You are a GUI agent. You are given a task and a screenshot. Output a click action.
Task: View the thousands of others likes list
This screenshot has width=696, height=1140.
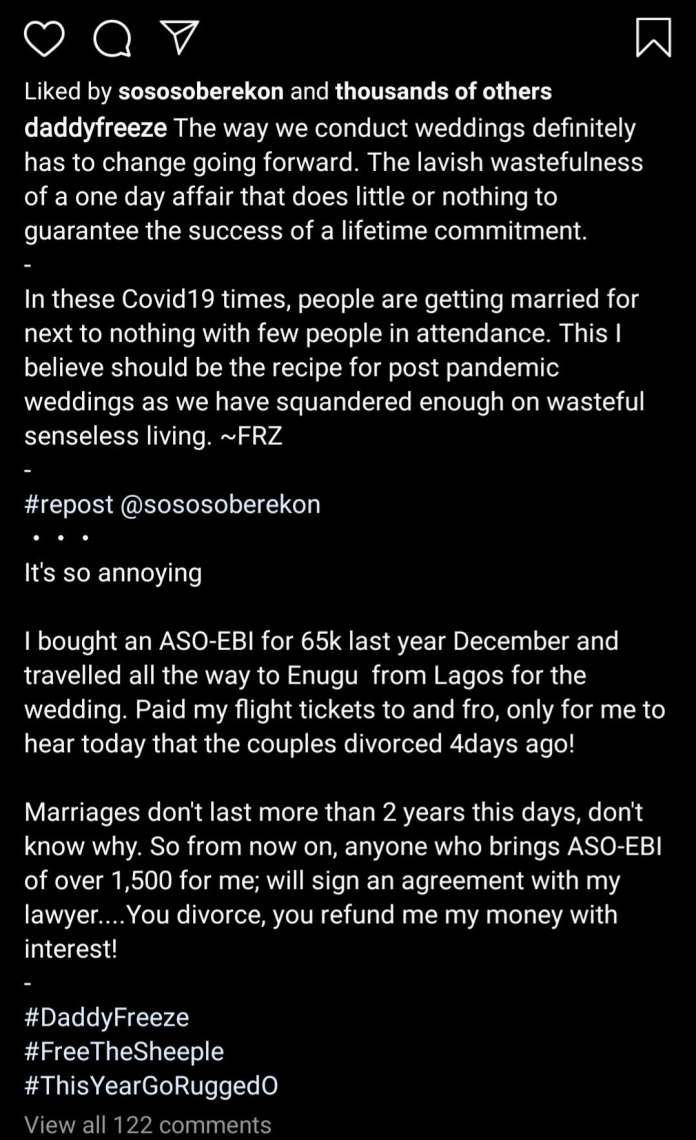coord(444,92)
